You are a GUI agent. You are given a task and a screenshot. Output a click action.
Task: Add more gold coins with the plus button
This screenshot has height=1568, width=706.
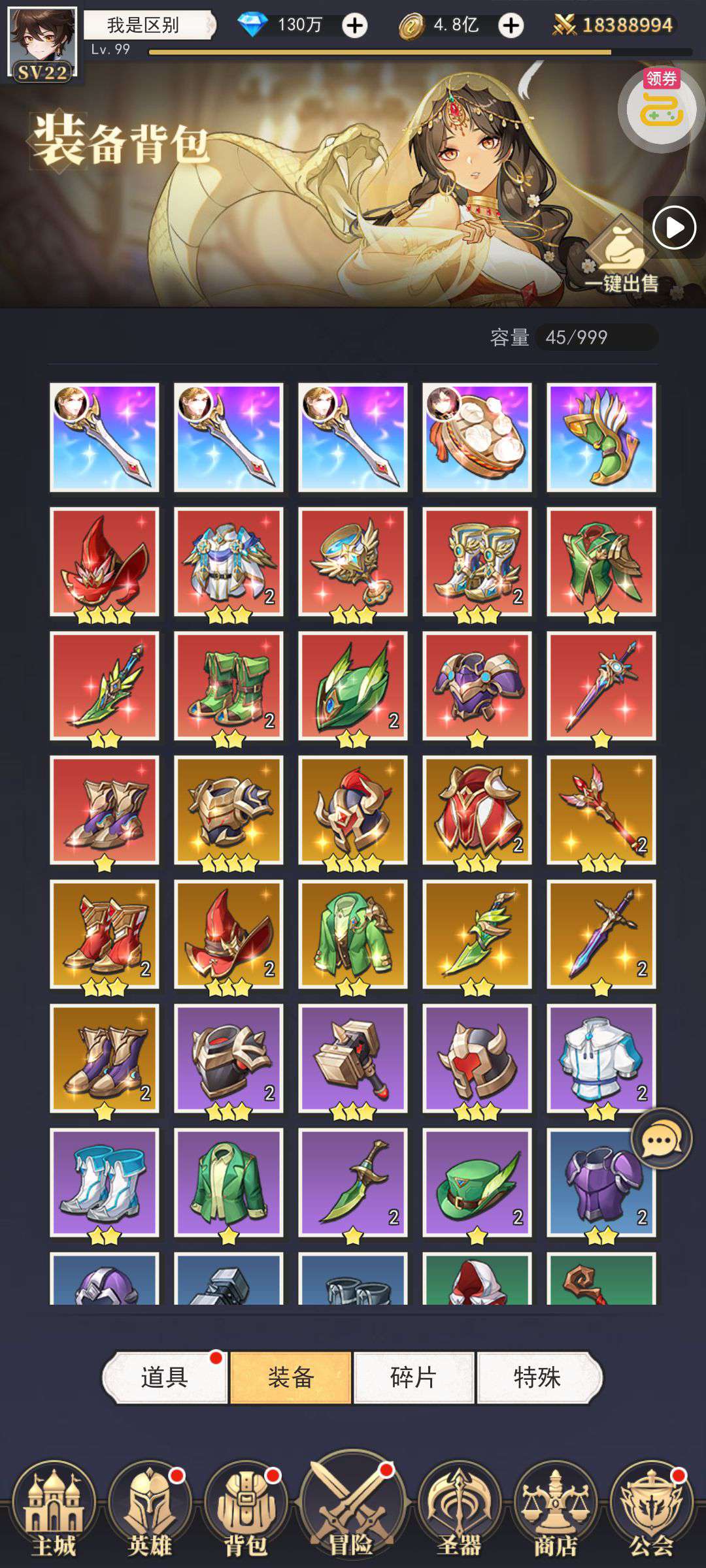[x=511, y=25]
